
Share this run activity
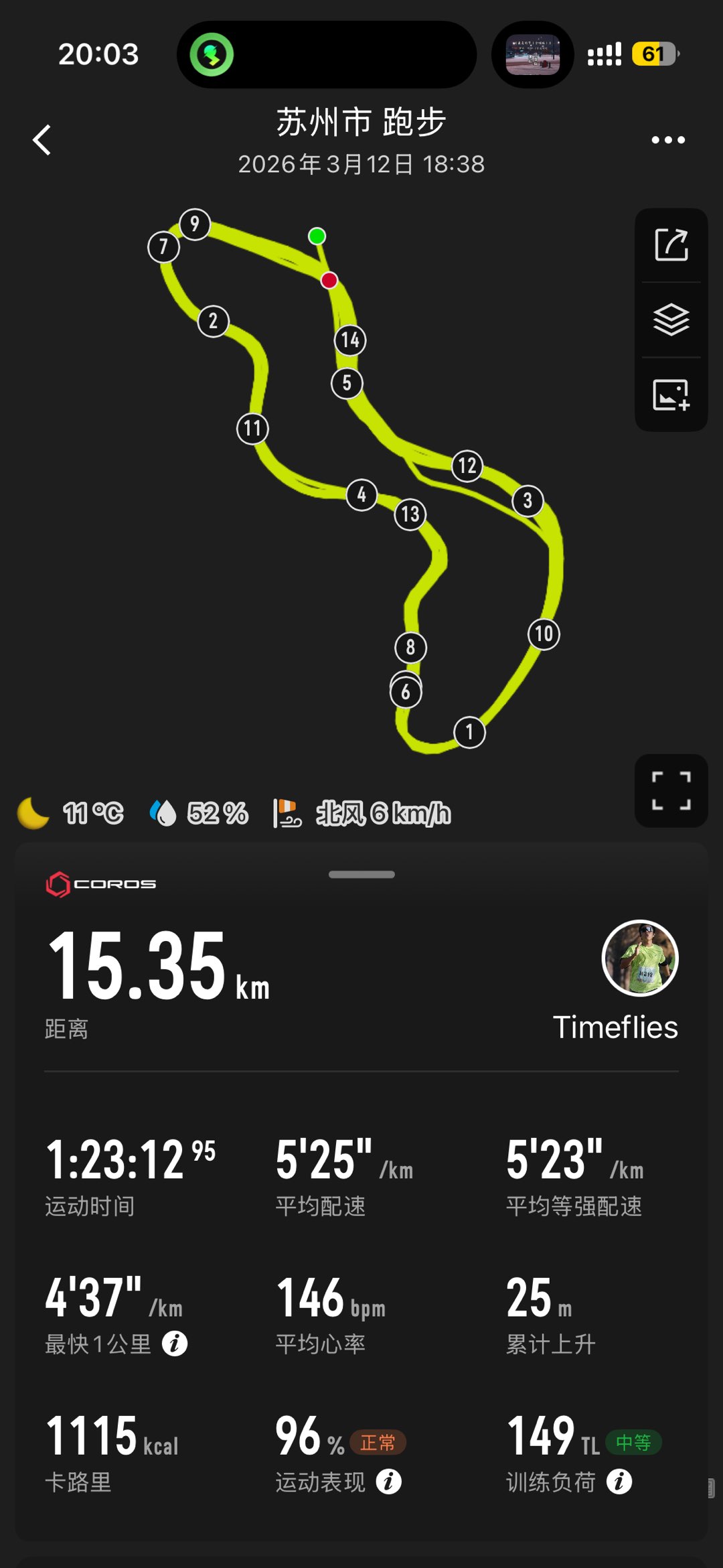(671, 245)
